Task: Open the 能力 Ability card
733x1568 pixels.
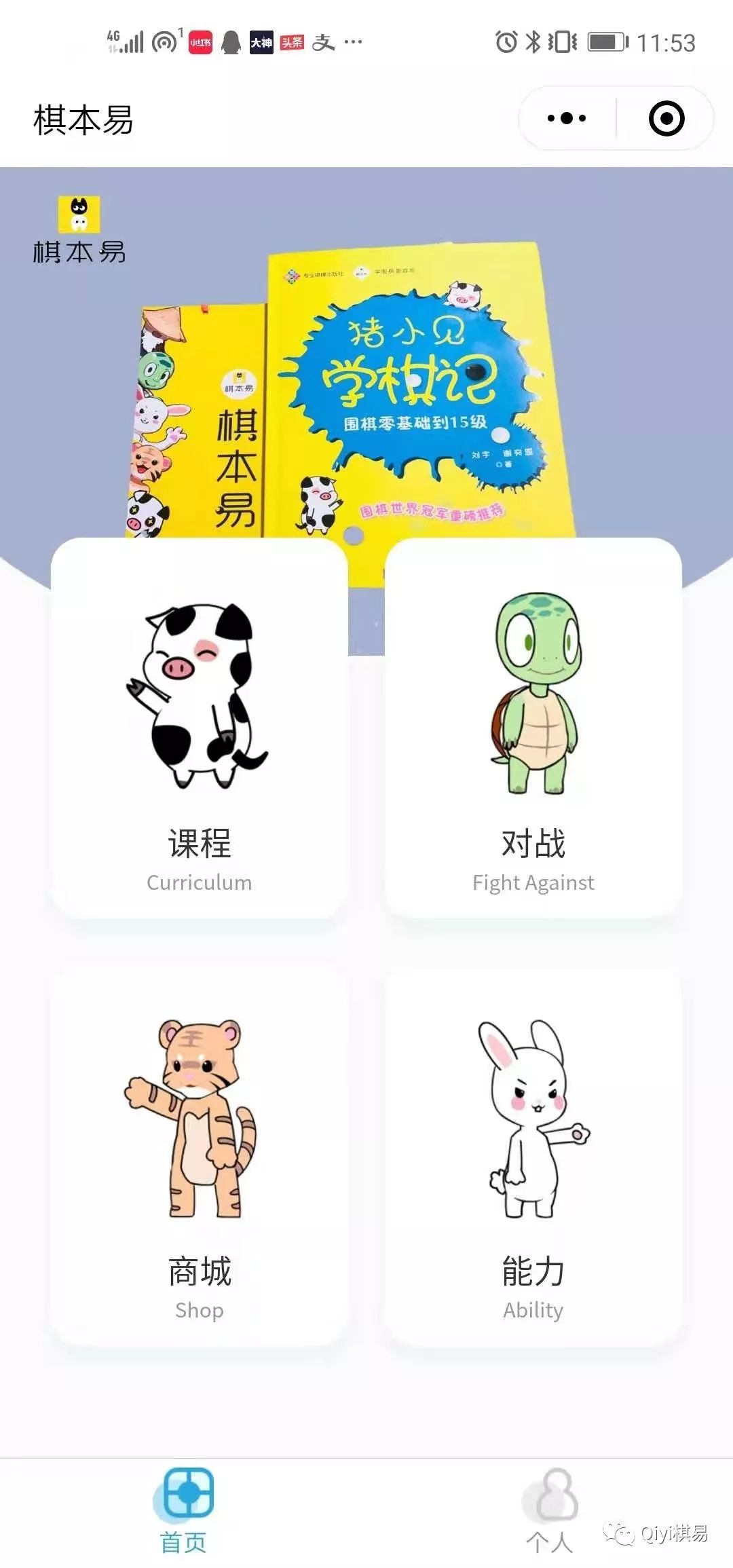Action: point(533,1154)
